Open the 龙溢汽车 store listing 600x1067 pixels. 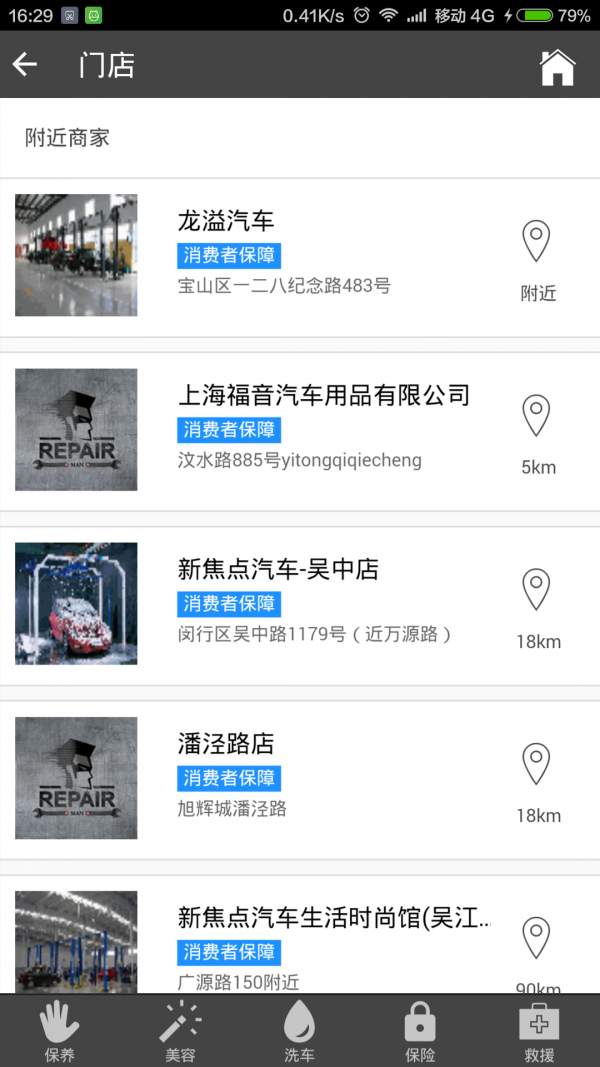pyautogui.click(x=226, y=221)
